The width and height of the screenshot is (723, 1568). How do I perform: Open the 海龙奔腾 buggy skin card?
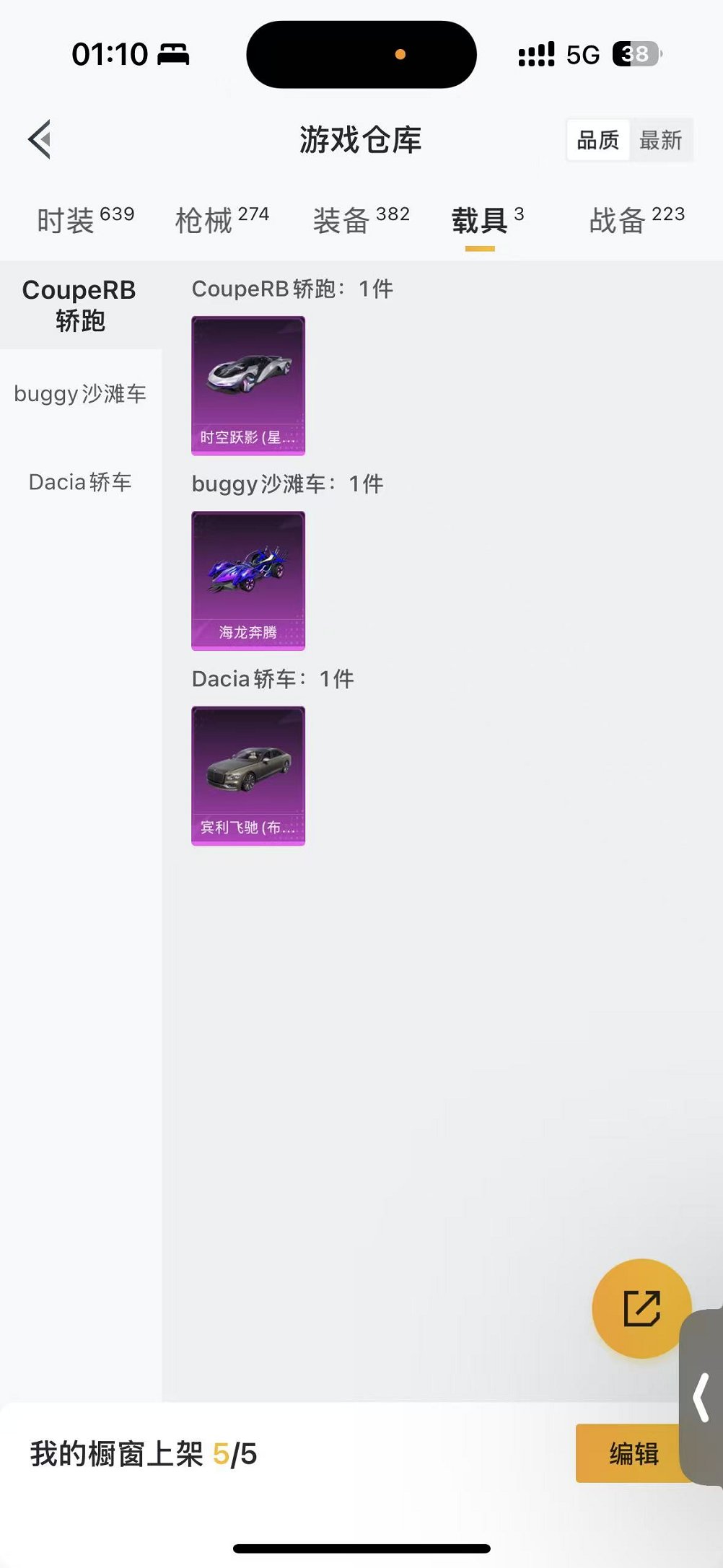coord(248,580)
